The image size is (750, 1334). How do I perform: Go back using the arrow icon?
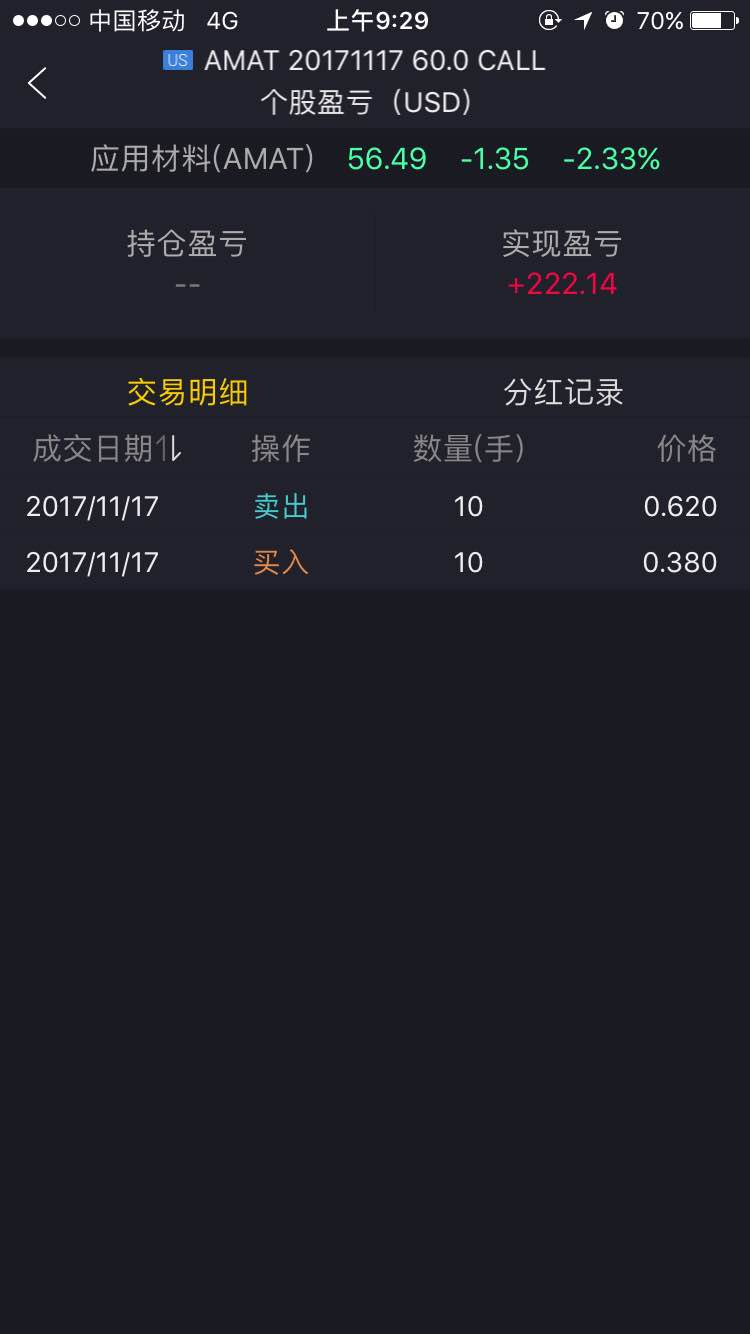pos(38,83)
